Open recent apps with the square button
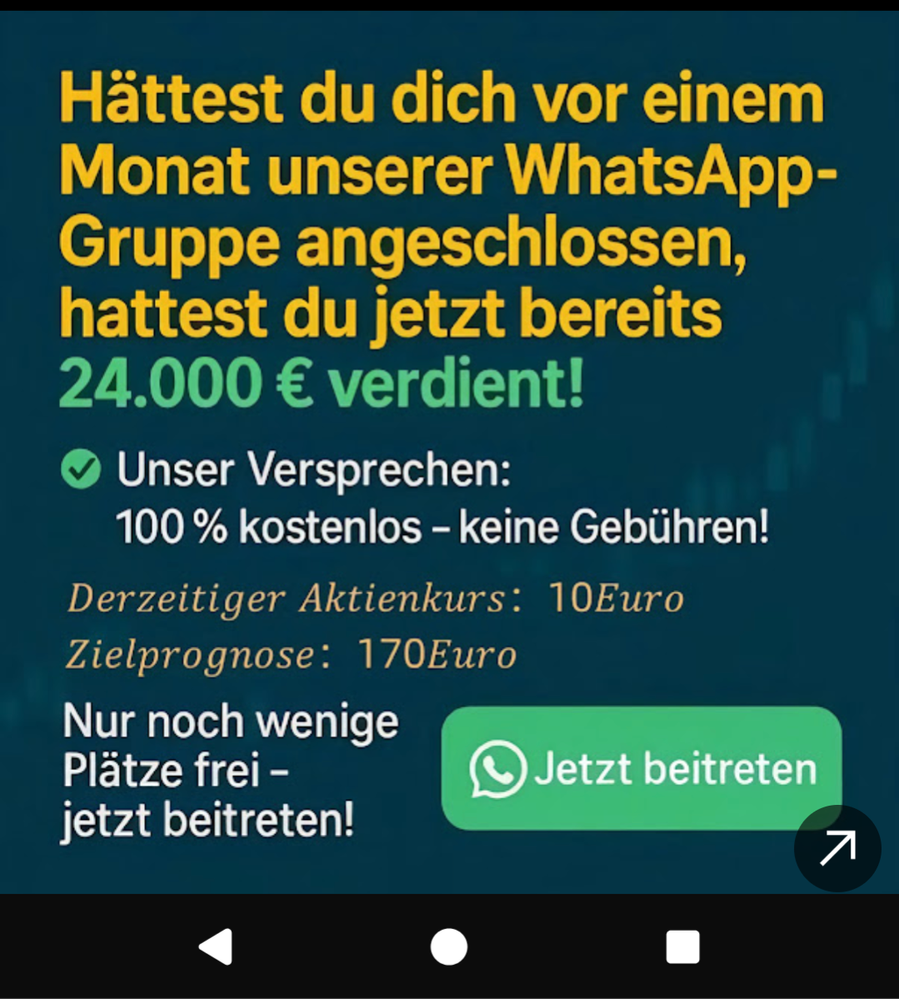 click(x=683, y=946)
